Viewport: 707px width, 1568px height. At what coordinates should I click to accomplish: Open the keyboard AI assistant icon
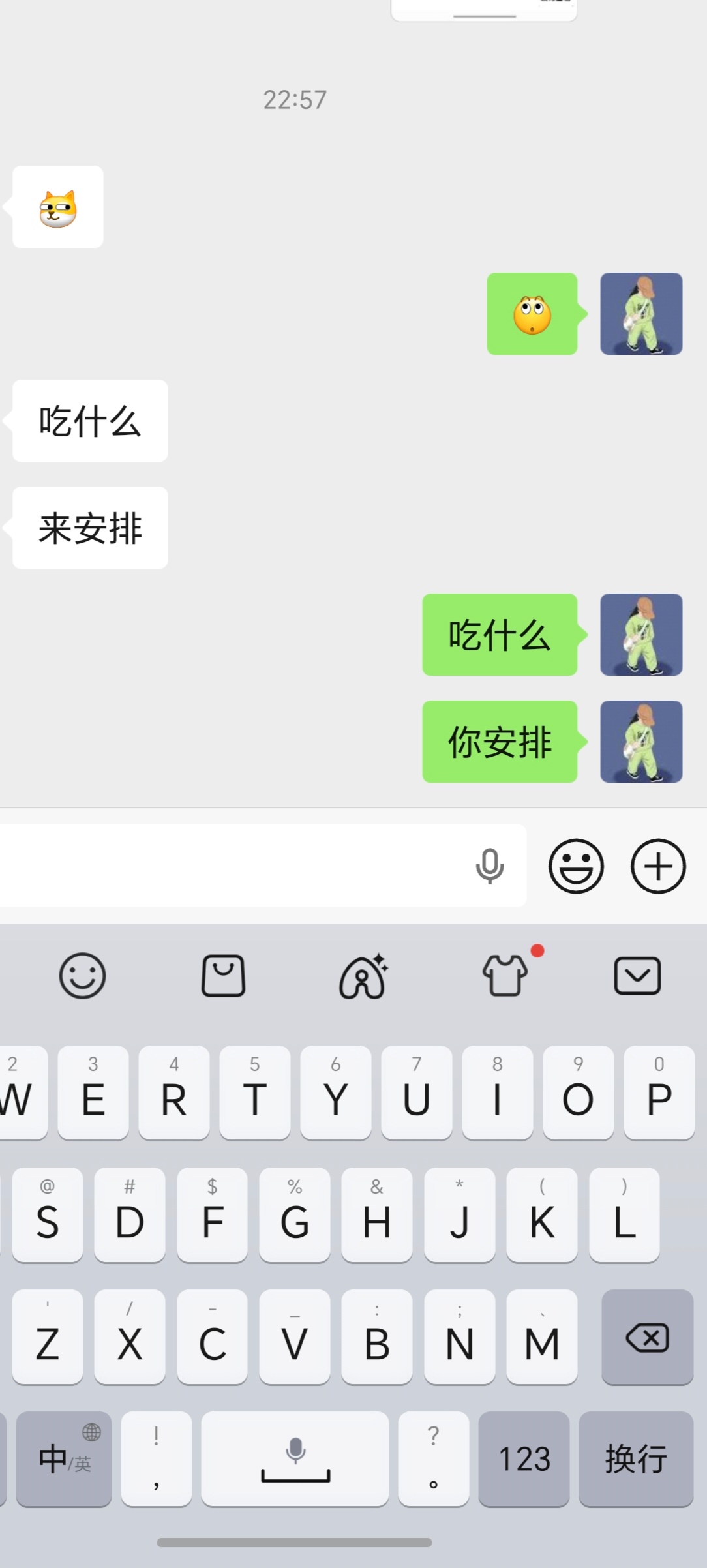coord(363,976)
